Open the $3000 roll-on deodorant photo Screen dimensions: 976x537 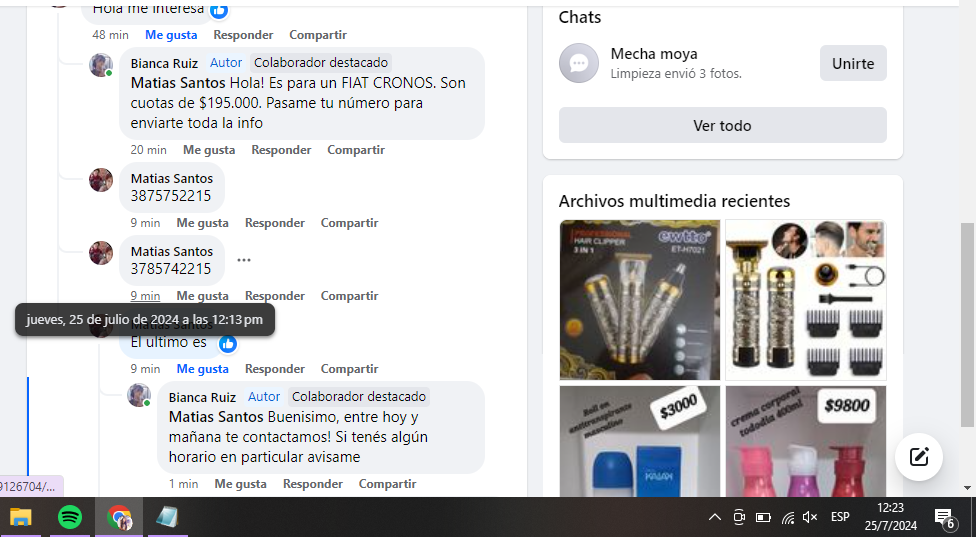click(x=639, y=440)
